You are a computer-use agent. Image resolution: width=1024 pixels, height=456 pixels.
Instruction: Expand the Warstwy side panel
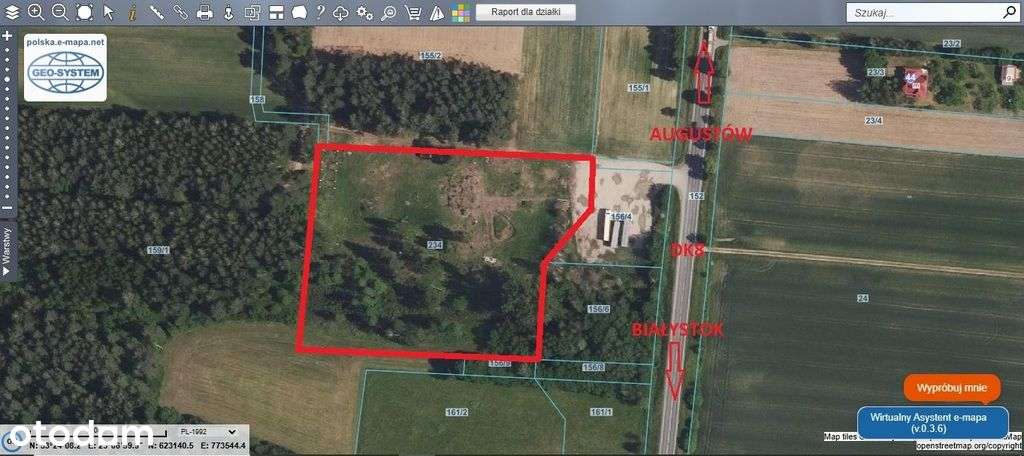pos(8,253)
